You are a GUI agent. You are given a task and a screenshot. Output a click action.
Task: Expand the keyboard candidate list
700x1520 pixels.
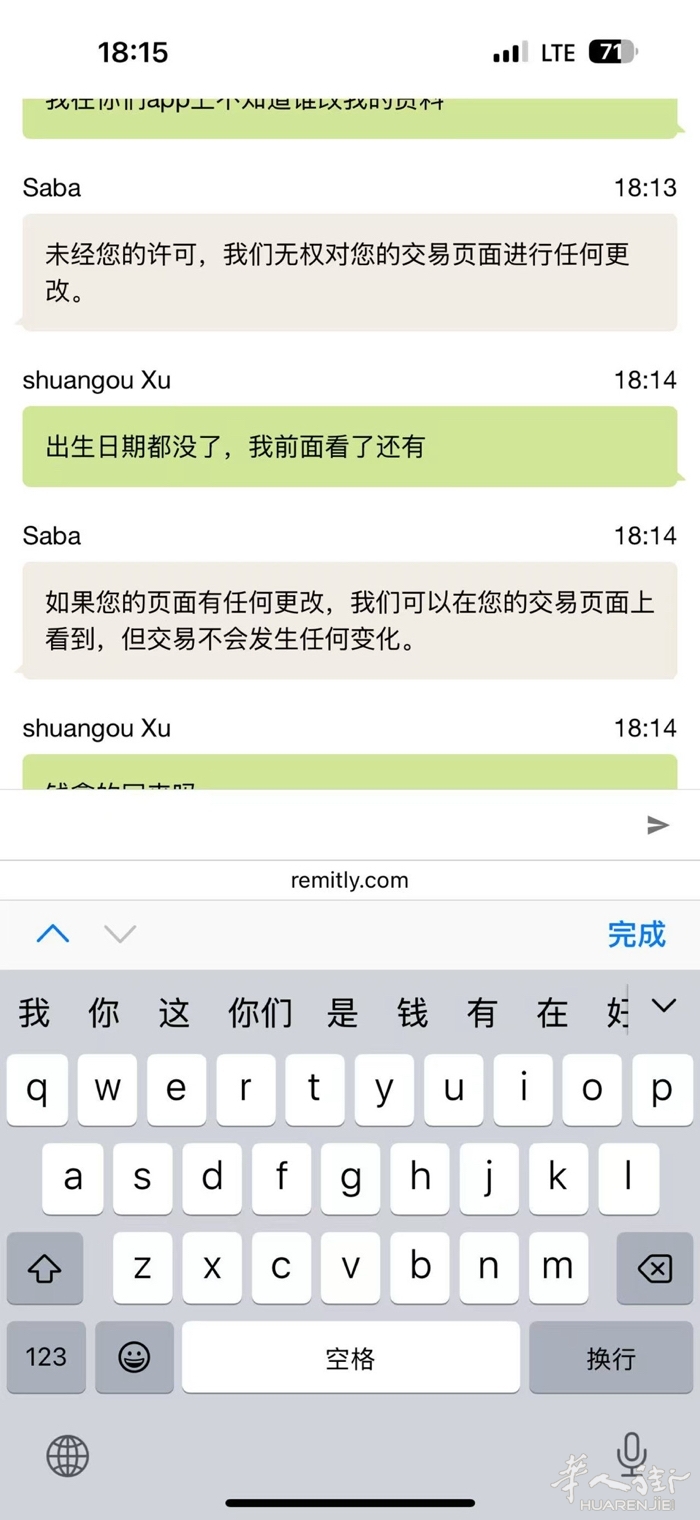coord(664,1007)
